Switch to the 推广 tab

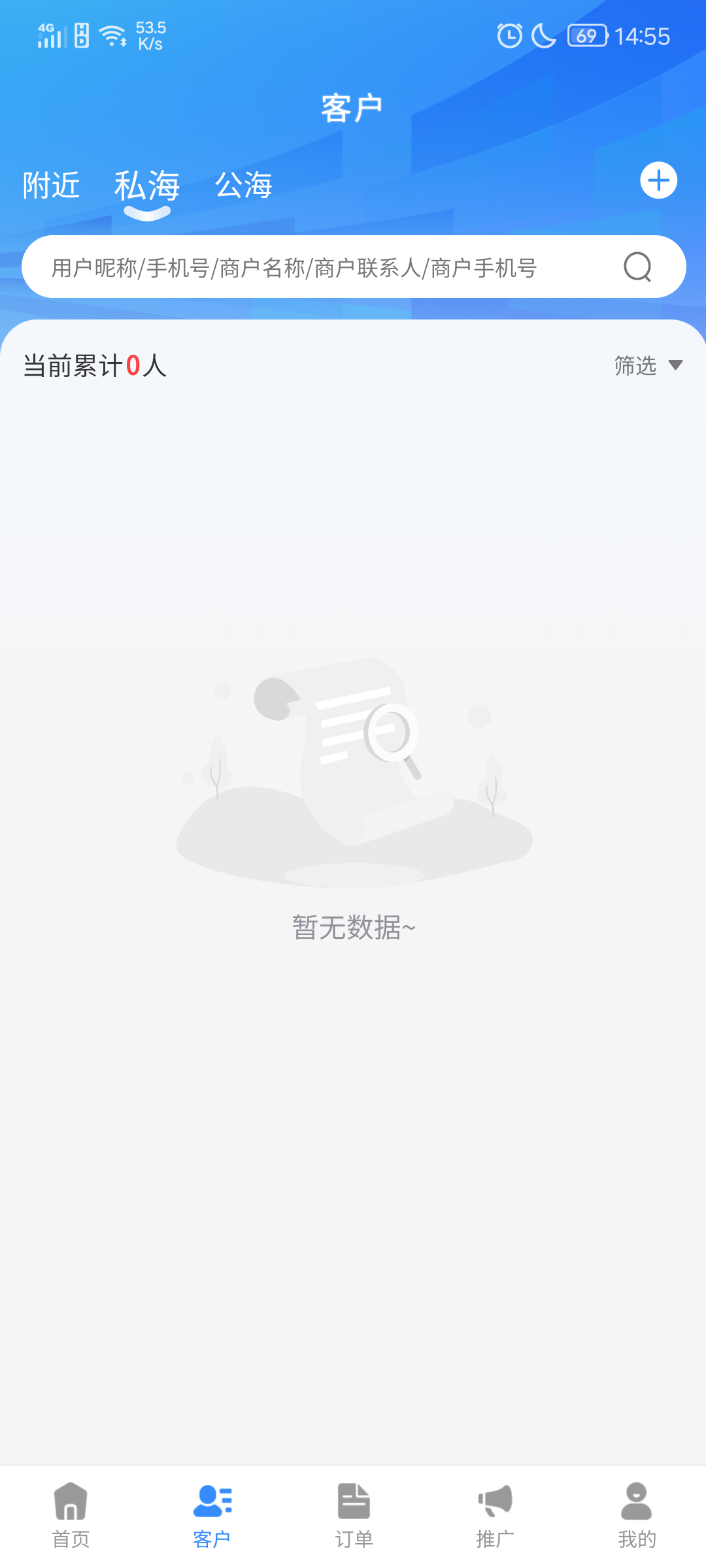tap(495, 1516)
